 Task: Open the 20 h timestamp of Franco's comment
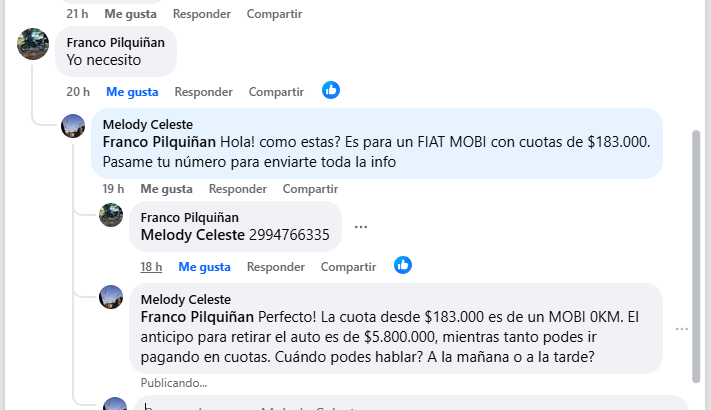78,92
